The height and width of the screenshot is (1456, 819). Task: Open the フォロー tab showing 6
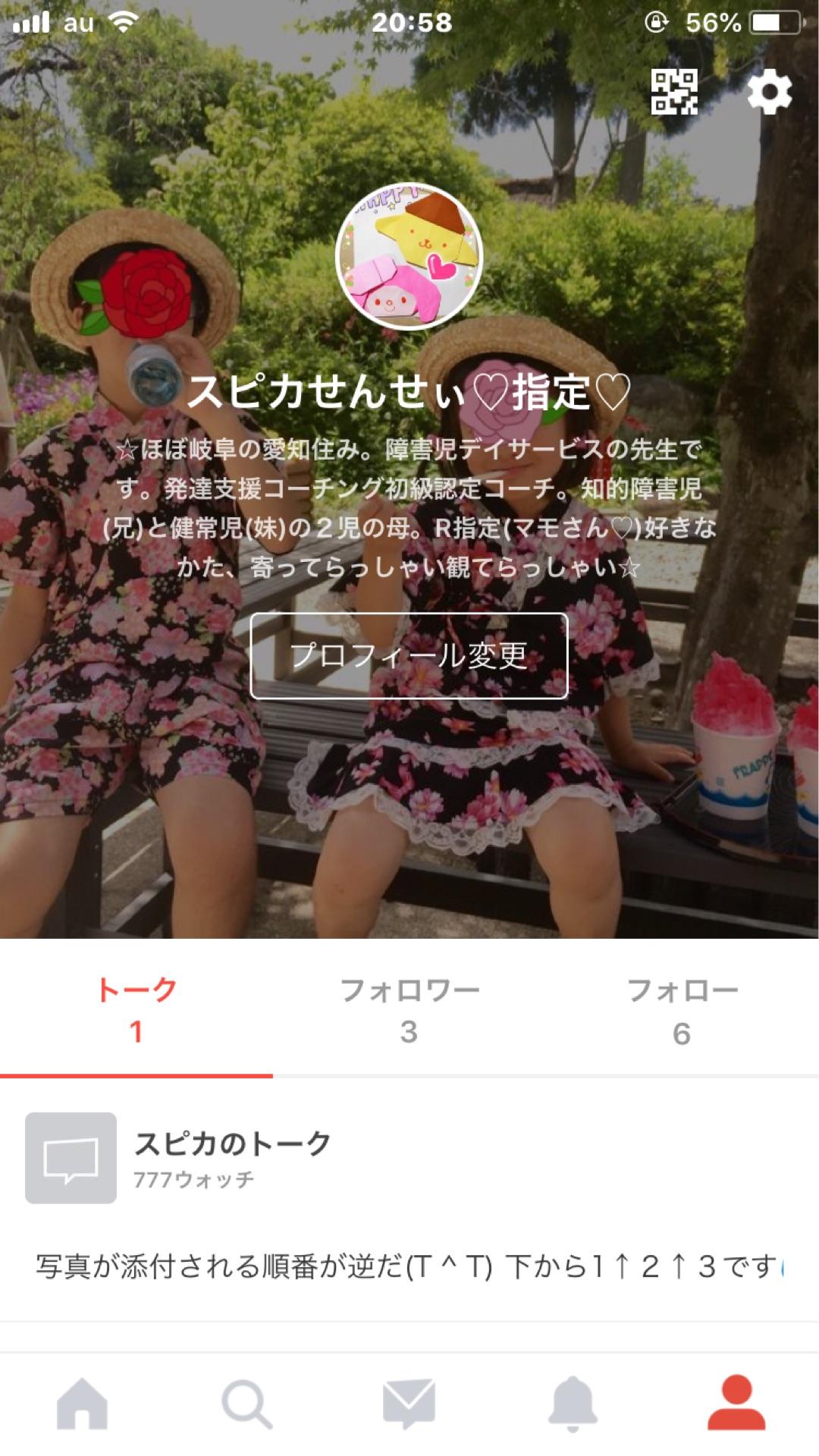pos(682,1009)
